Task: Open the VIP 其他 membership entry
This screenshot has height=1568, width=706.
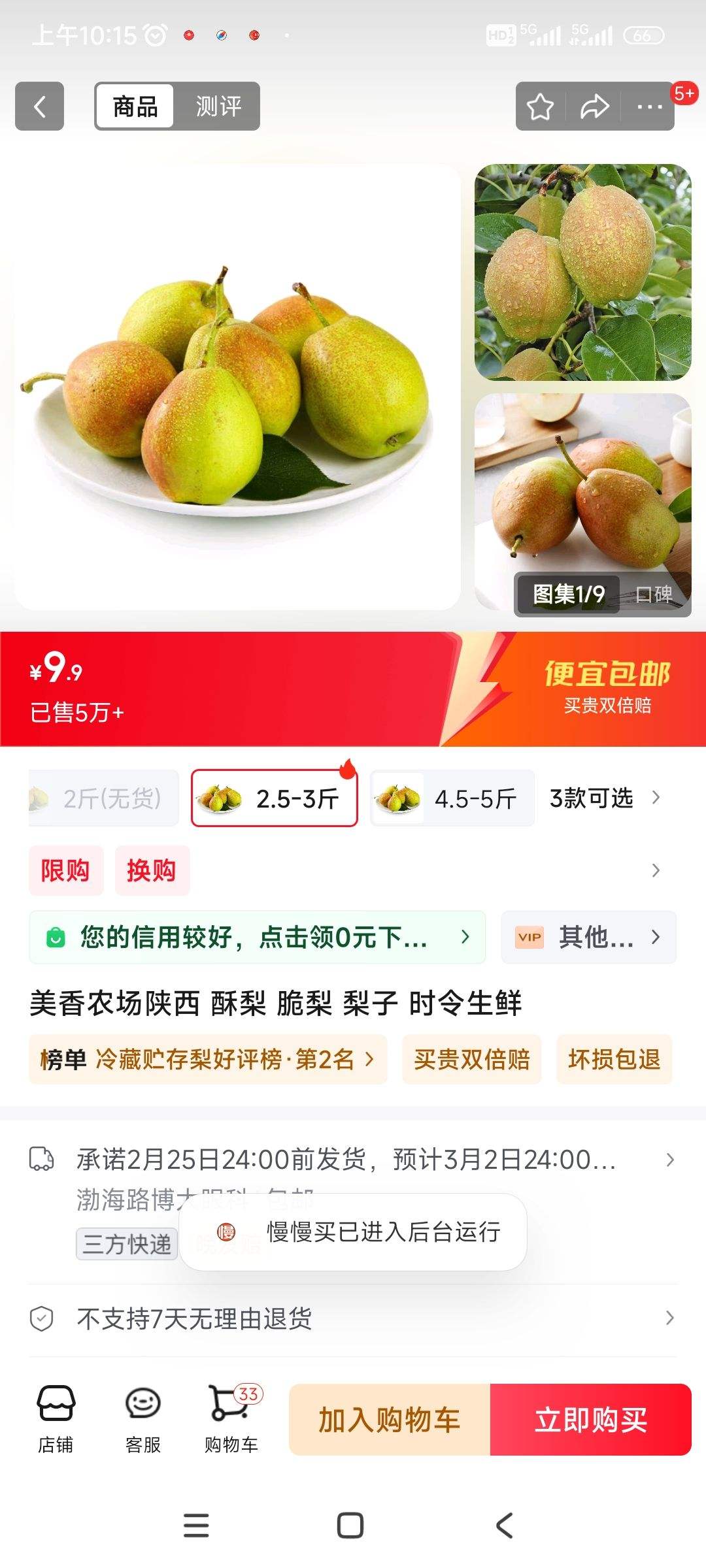Action: [587, 938]
